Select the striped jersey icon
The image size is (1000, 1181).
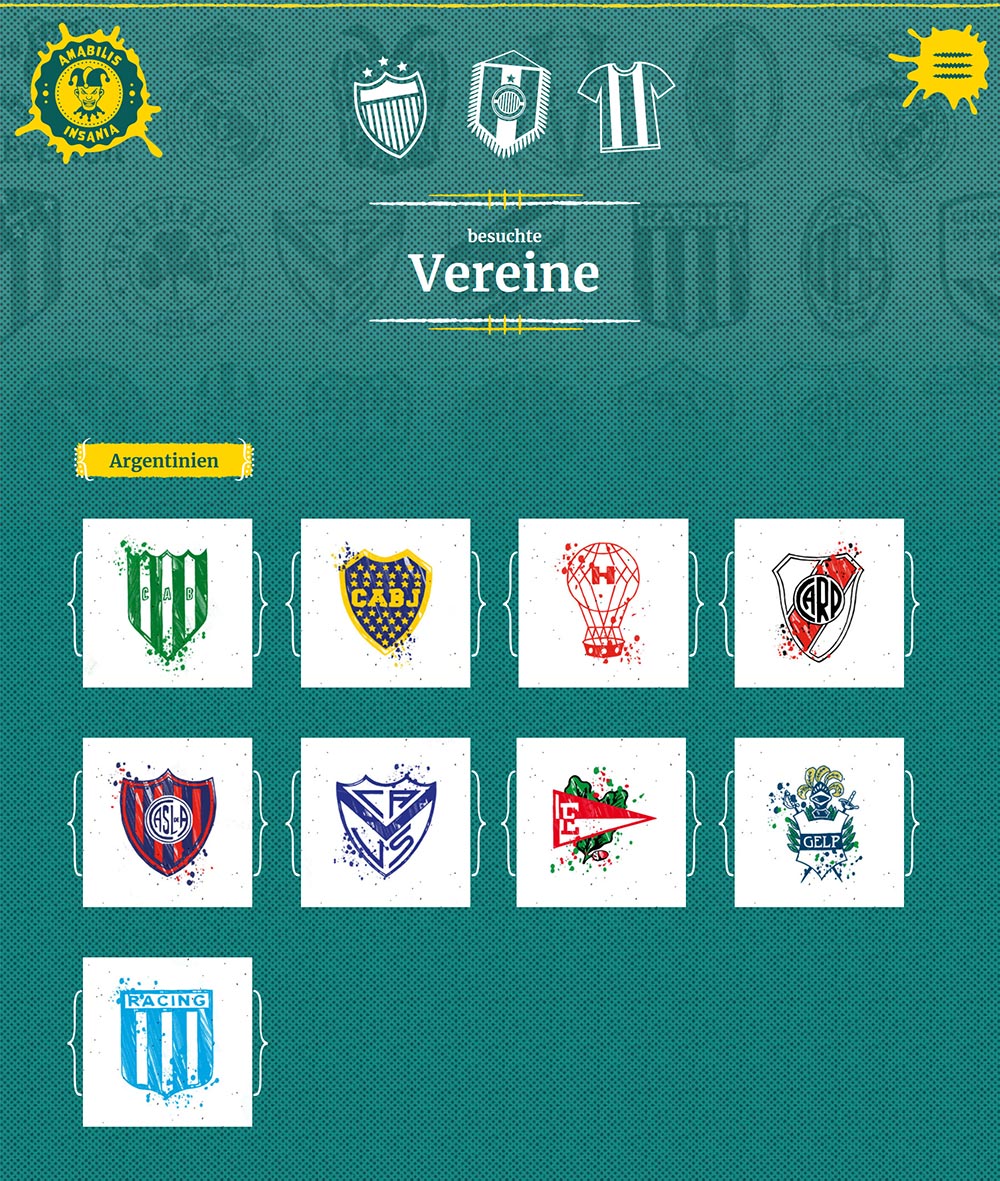point(626,107)
